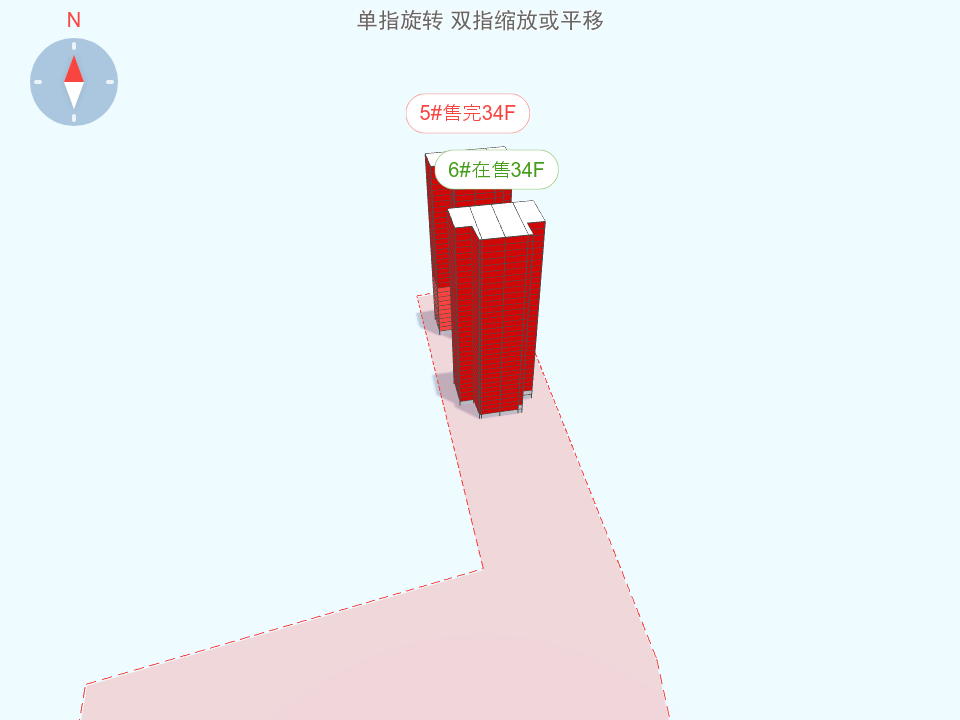This screenshot has width=960, height=720.
Task: Open the 6#在售34F building label
Action: 496,170
